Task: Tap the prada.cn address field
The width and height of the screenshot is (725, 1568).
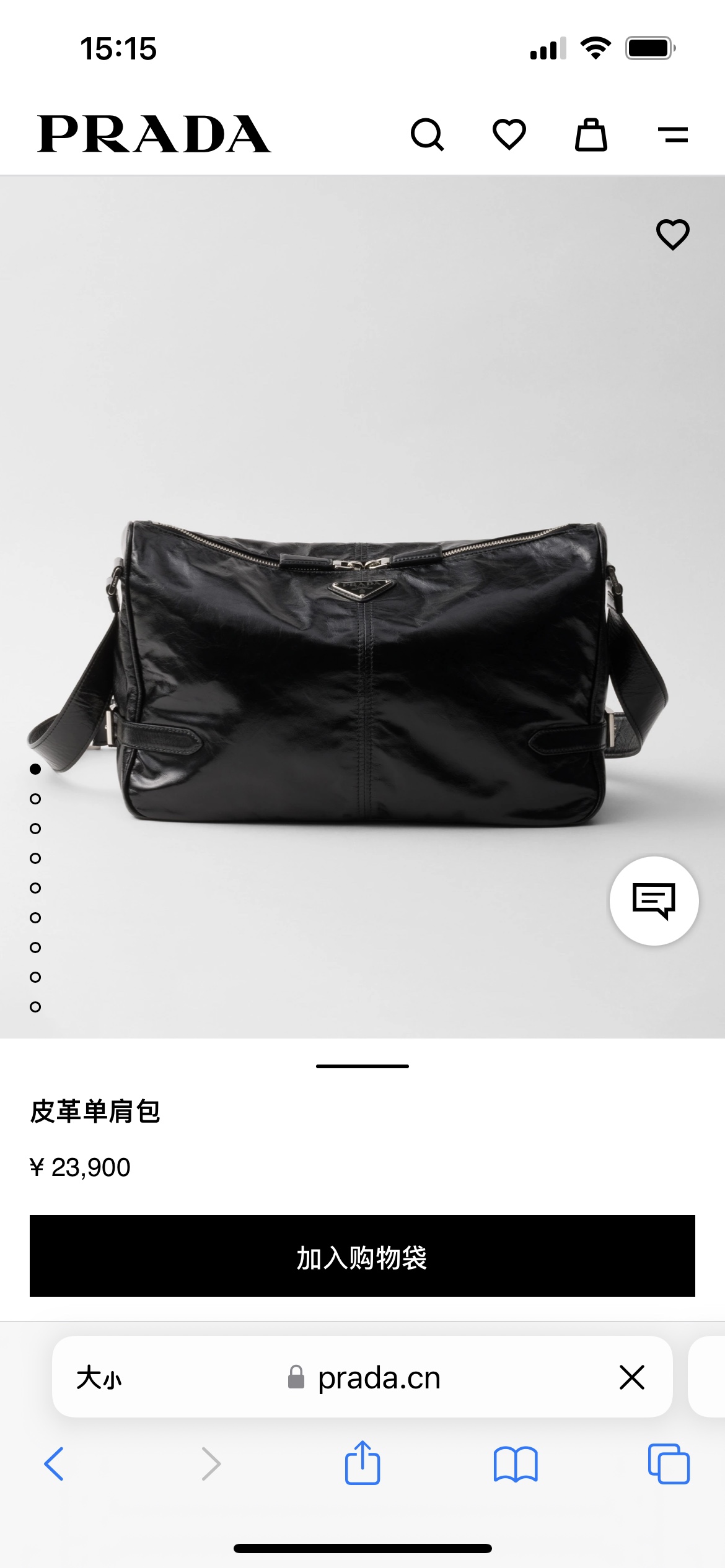Action: 378,1378
